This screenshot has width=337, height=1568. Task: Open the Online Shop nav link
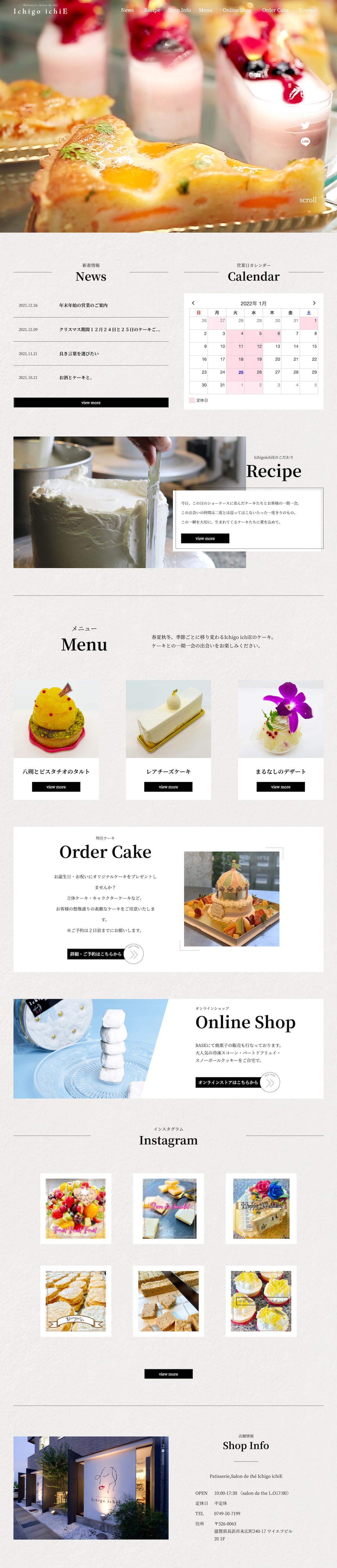click(236, 10)
